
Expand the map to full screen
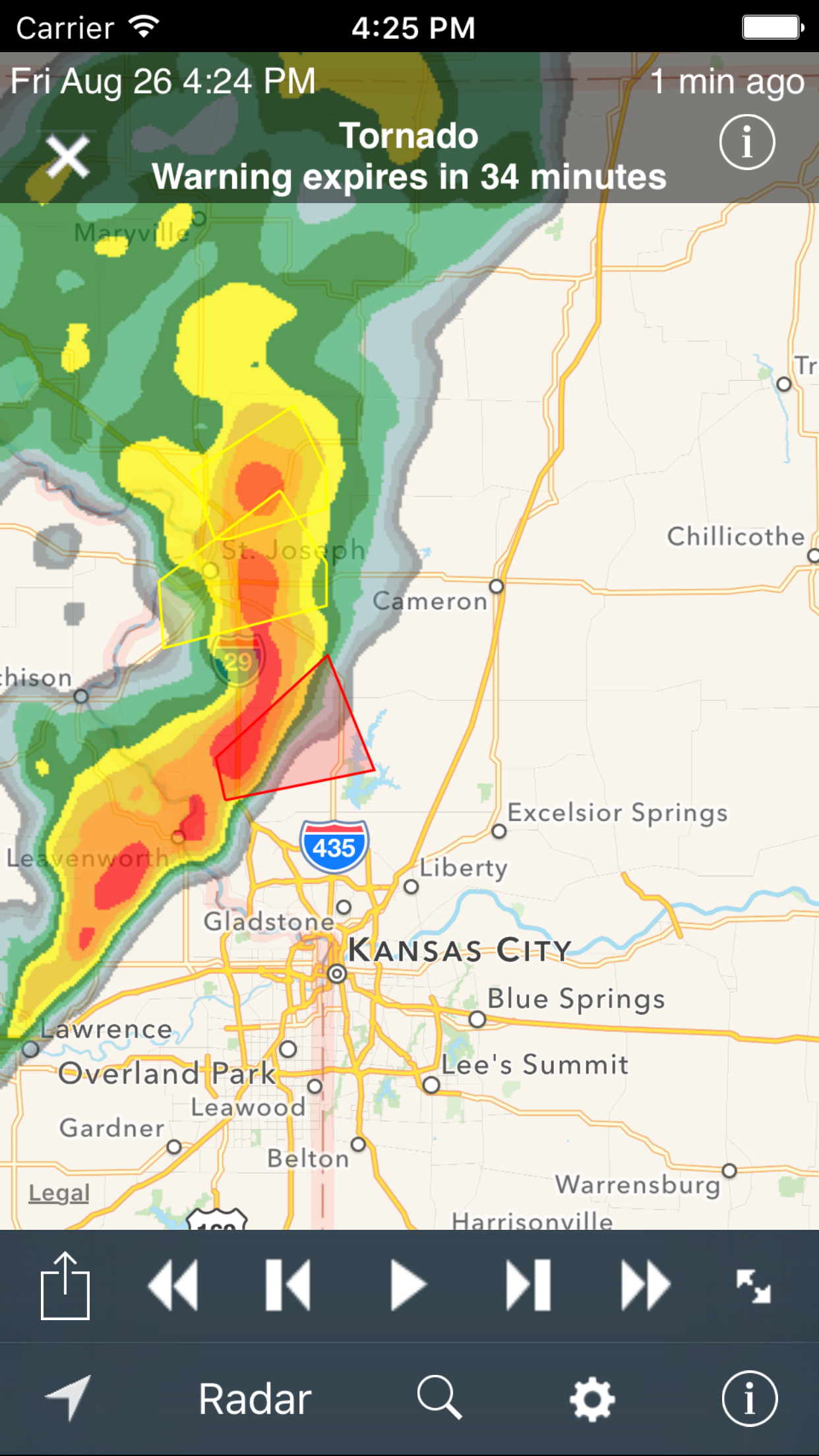coord(754,1287)
